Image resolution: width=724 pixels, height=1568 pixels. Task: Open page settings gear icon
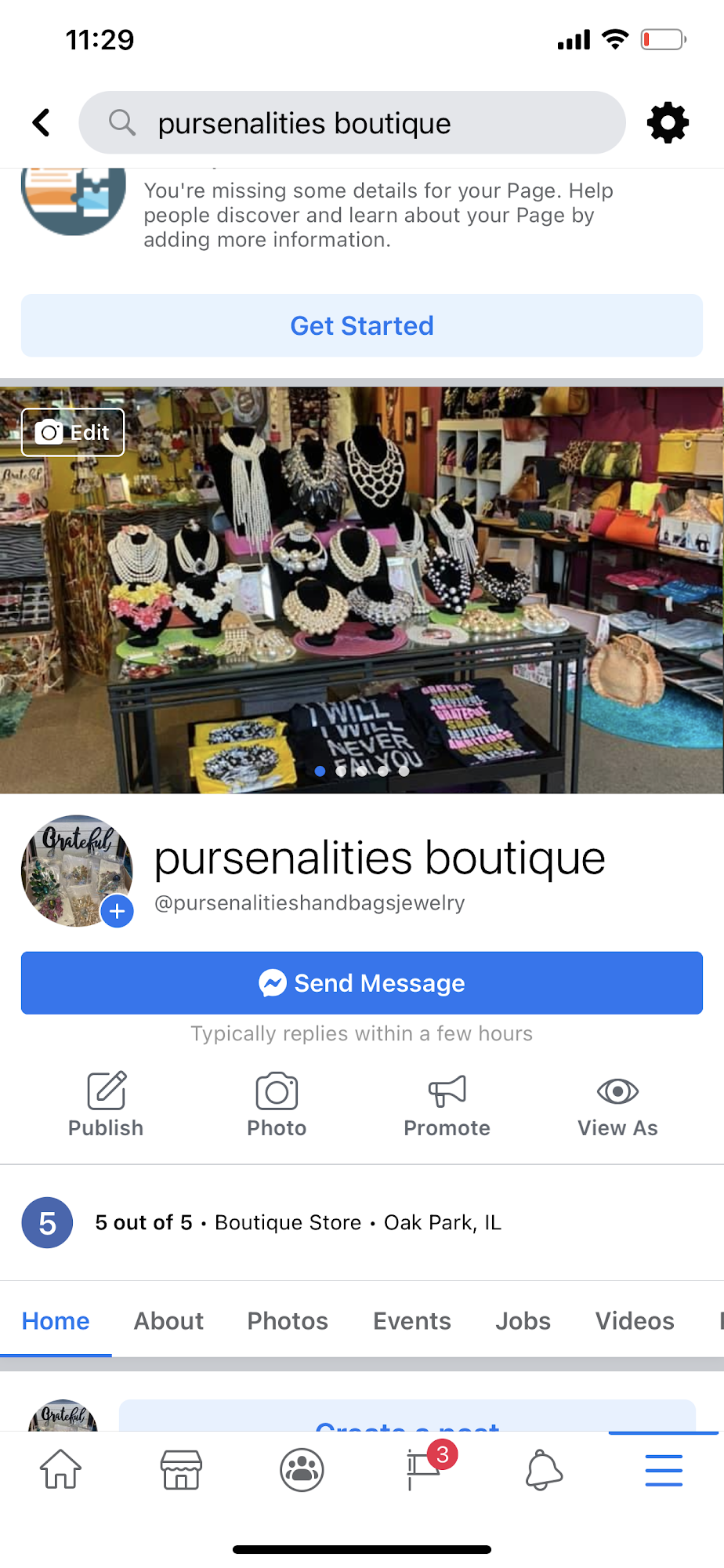coord(668,123)
